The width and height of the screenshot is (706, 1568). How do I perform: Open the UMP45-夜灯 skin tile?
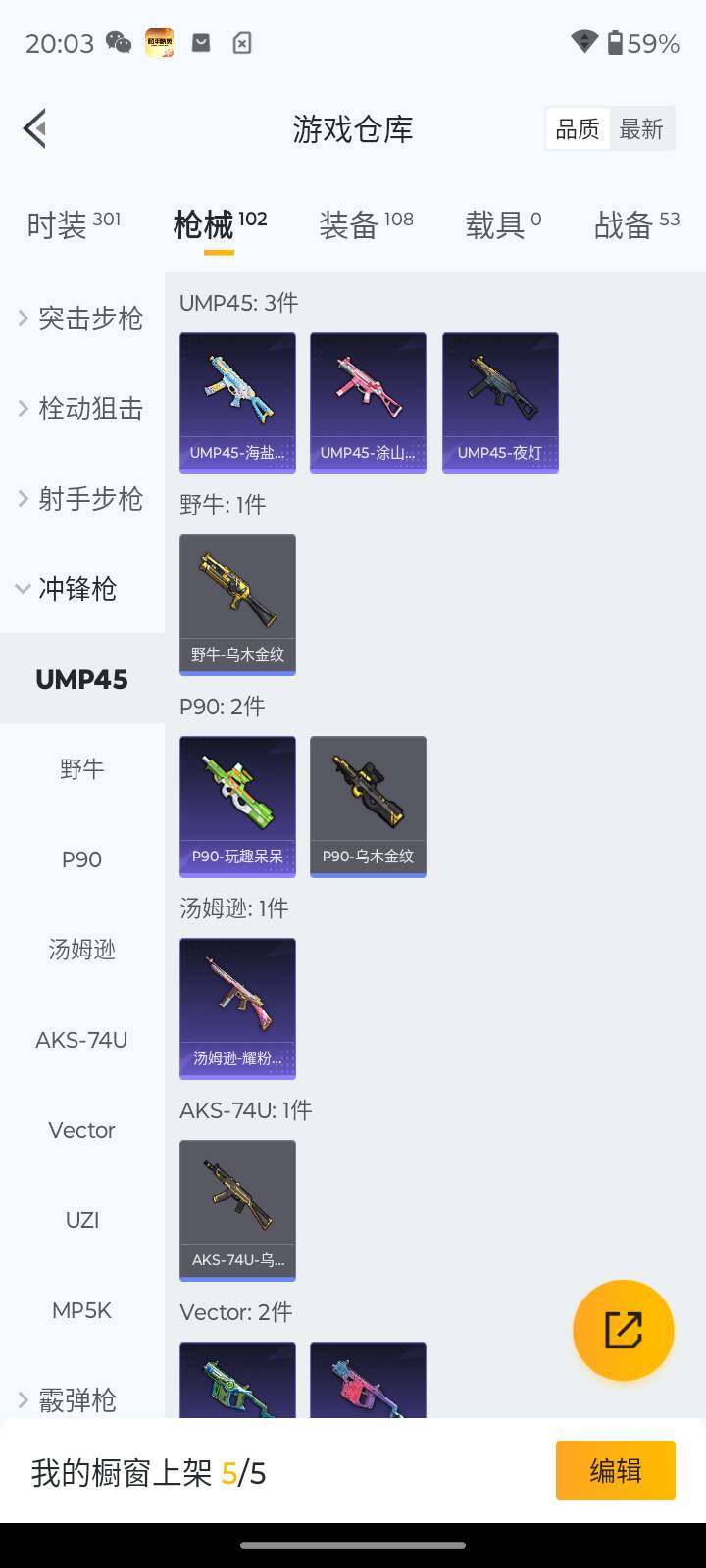click(500, 402)
